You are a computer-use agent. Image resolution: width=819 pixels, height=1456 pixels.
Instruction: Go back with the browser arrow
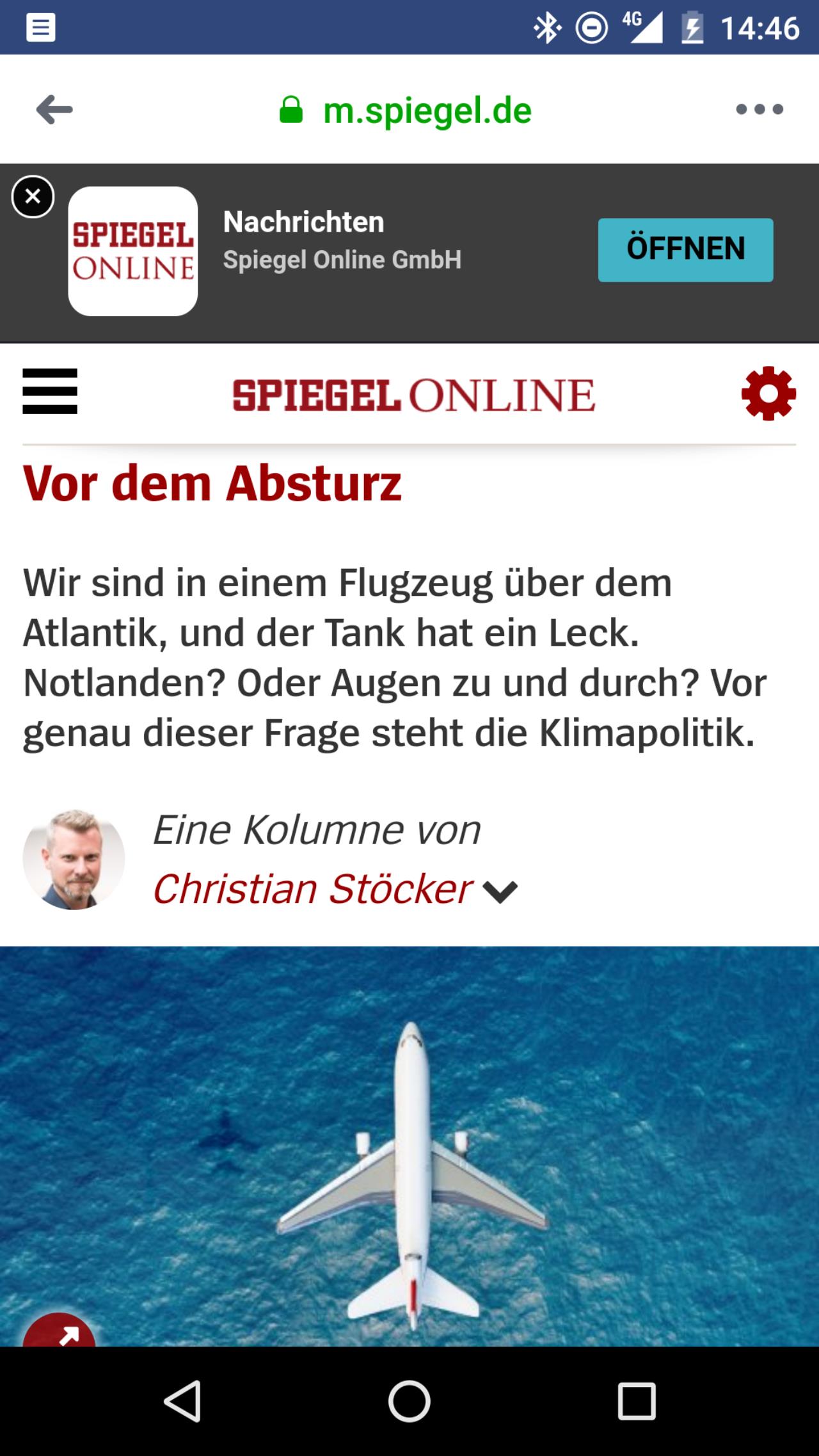pos(54,109)
